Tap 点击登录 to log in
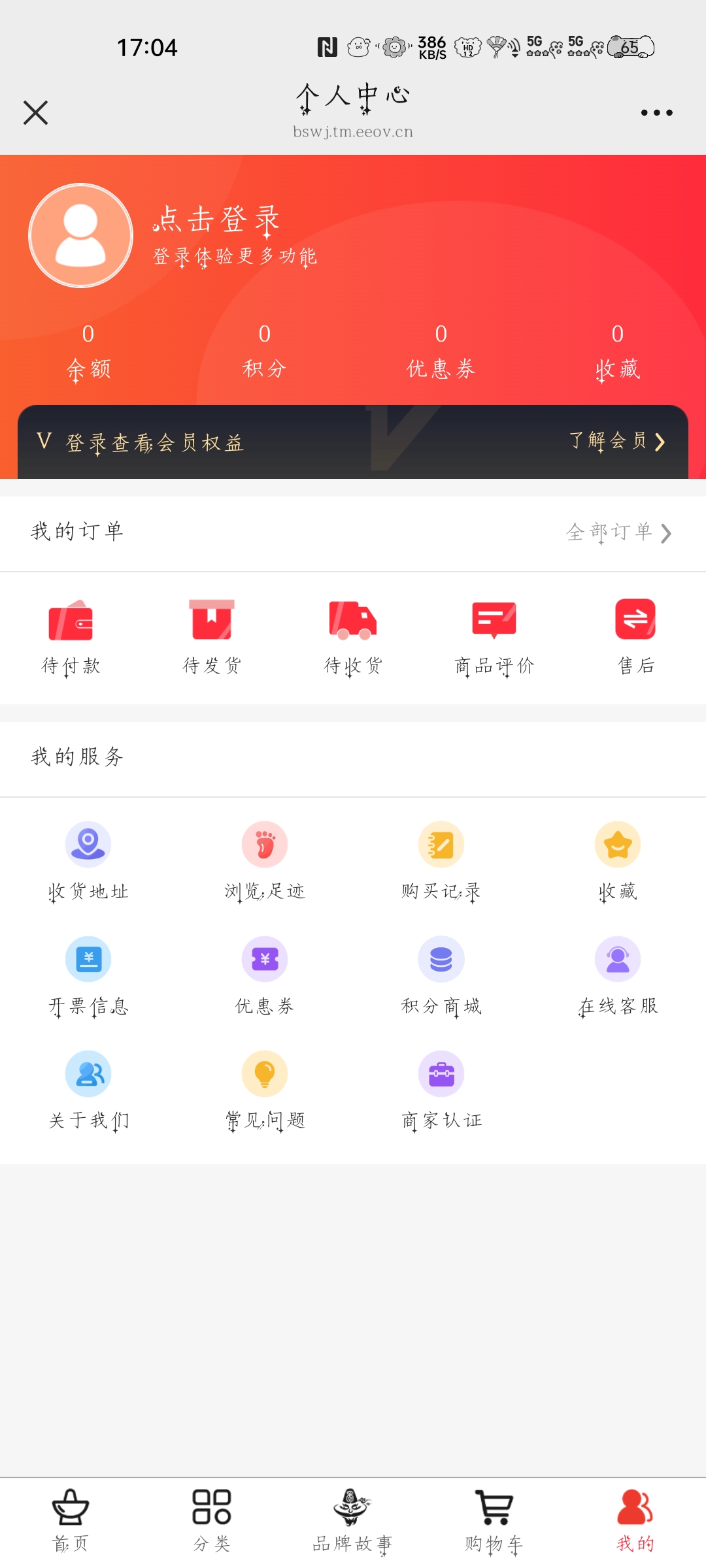This screenshot has width=706, height=1568. tap(216, 220)
